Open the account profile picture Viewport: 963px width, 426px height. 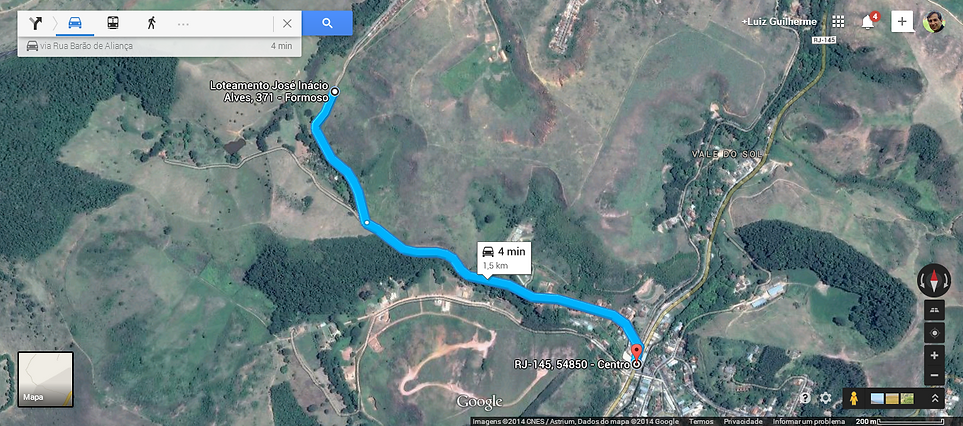coord(934,21)
